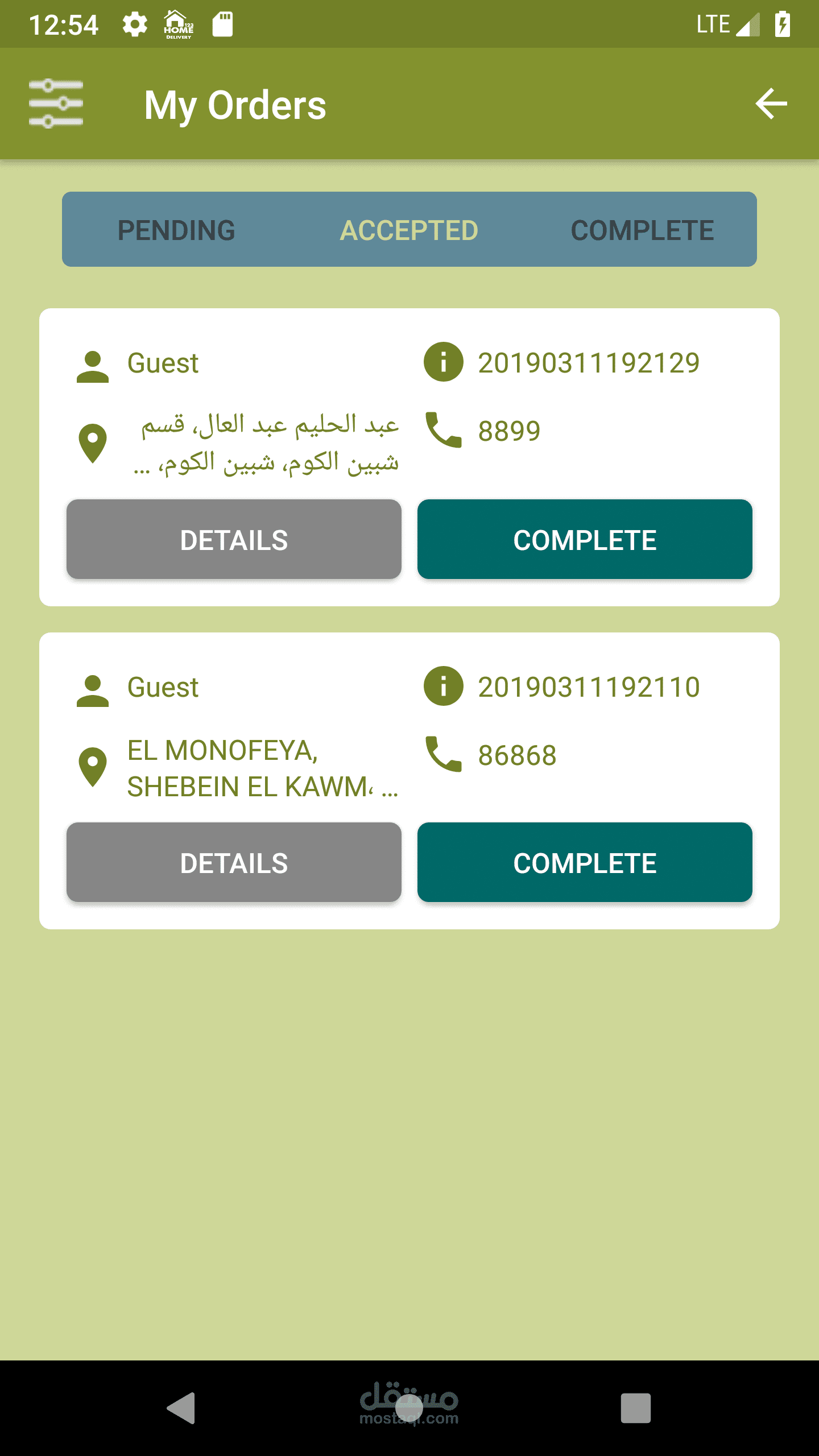Go back using the header arrow
Screen dimensions: 819x1456
771,104
